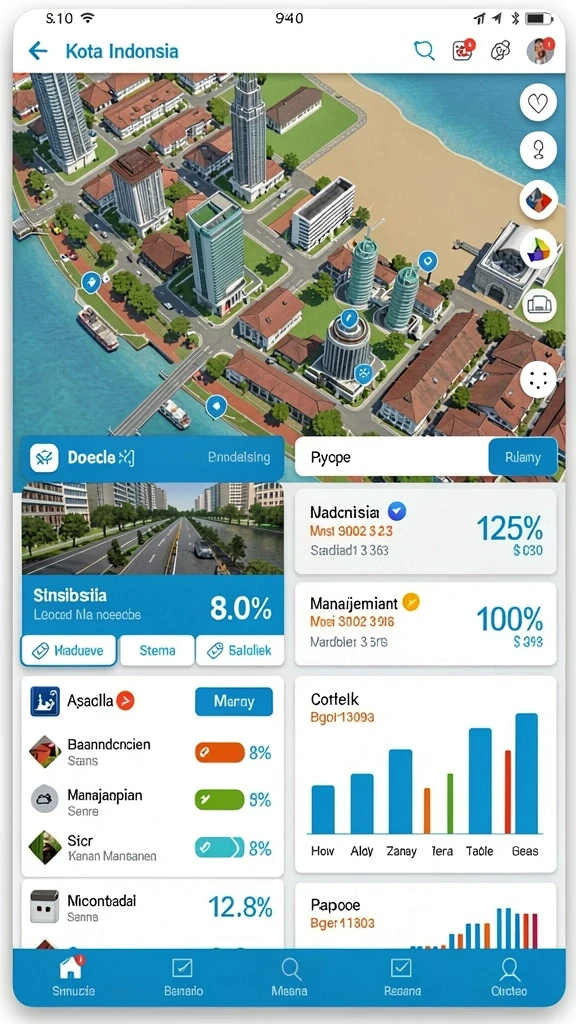Open the Baanndcnien row
Viewport: 576px width, 1024px height.
click(152, 752)
